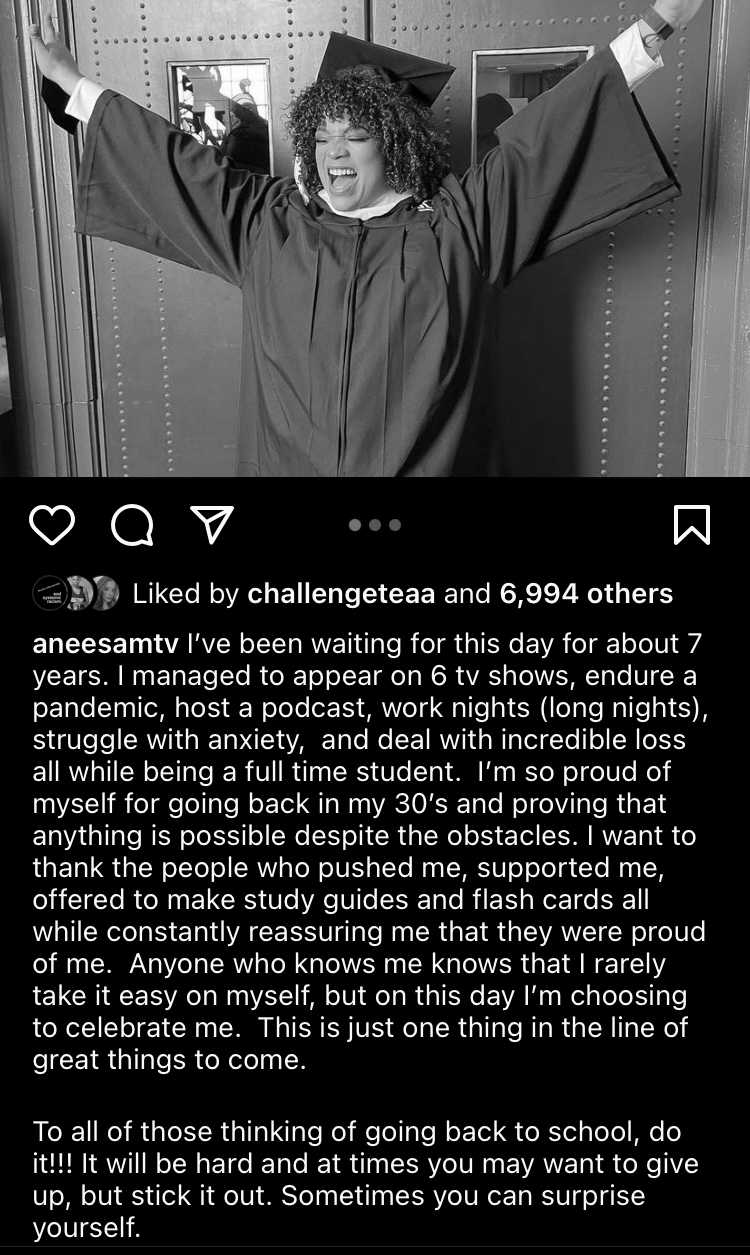Share the post with the paper plane icon
The height and width of the screenshot is (1255, 750).
pos(211,524)
